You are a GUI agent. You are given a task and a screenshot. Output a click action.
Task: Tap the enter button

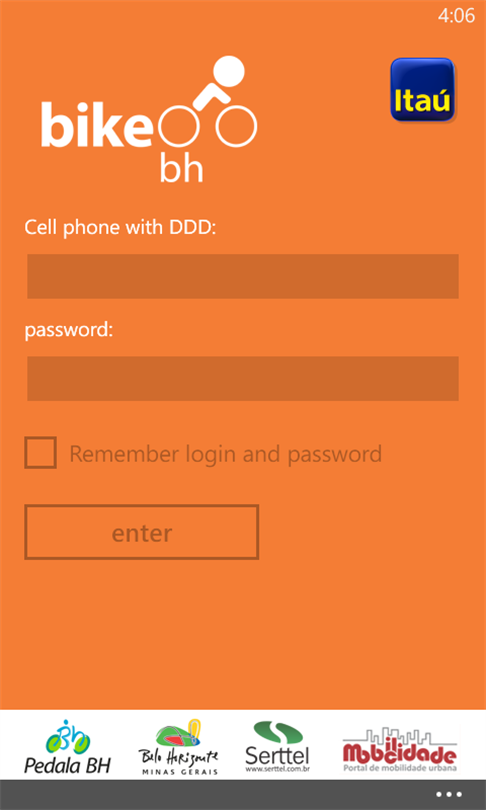pyautogui.click(x=142, y=532)
